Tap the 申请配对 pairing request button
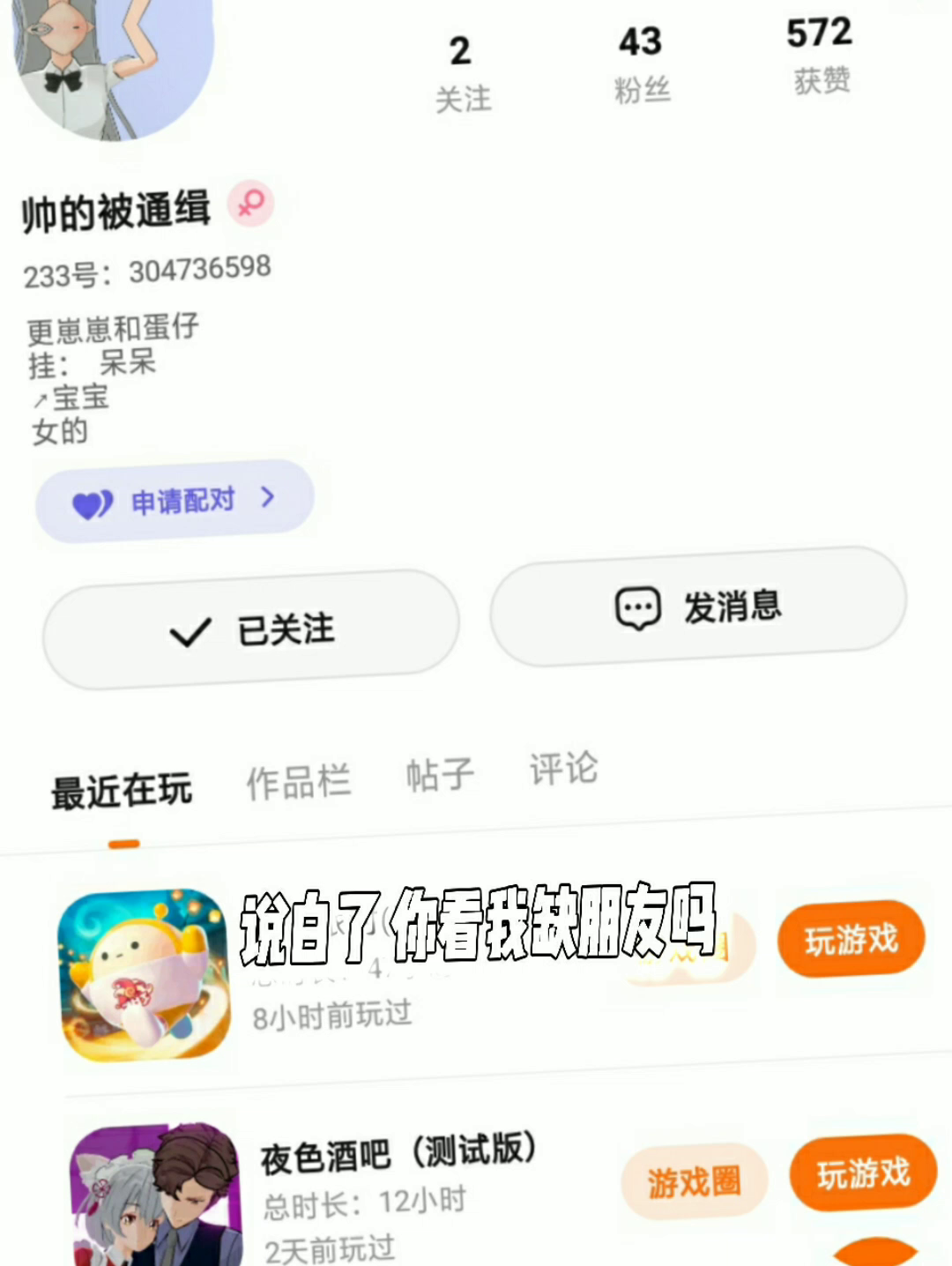This screenshot has height=1266, width=952. [175, 501]
